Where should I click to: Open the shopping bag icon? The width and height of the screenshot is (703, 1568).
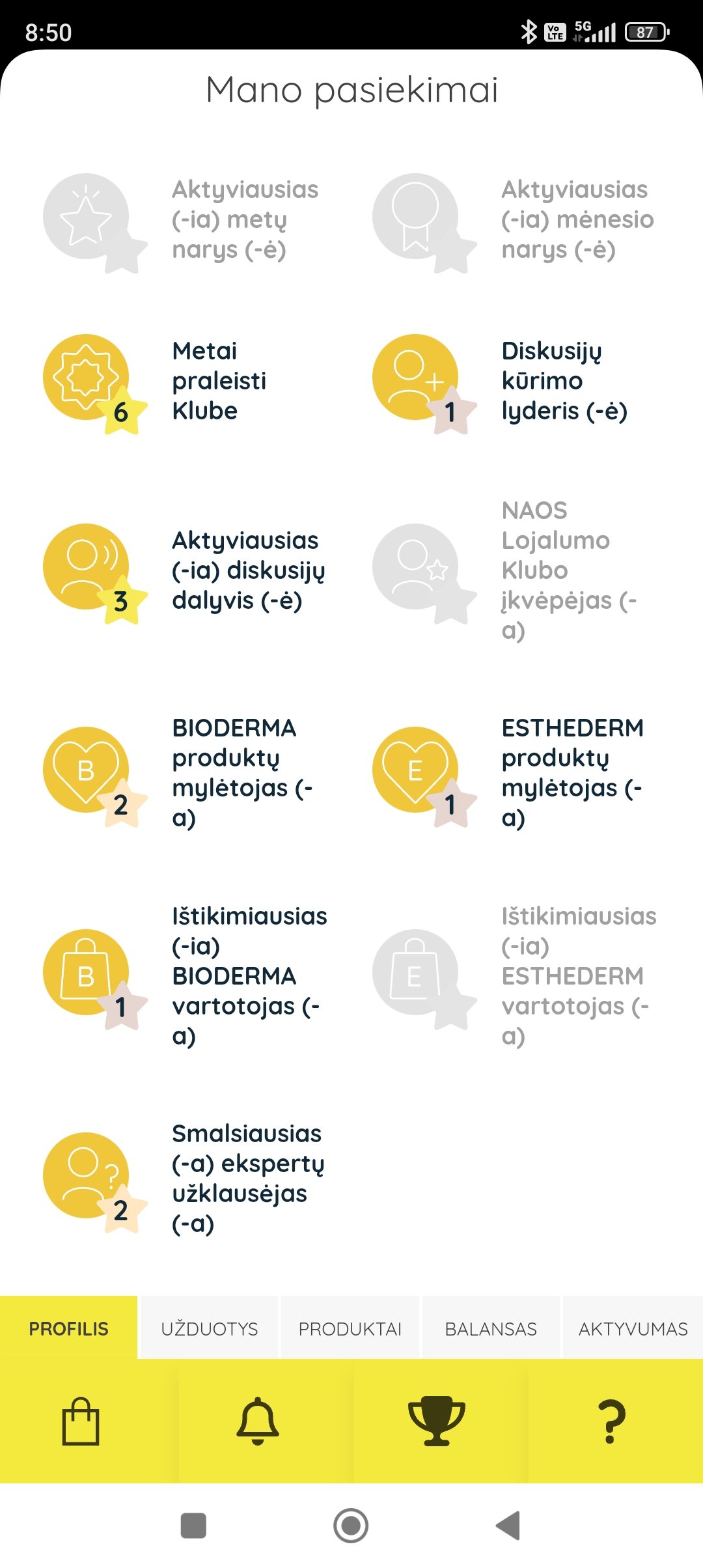point(81,1421)
